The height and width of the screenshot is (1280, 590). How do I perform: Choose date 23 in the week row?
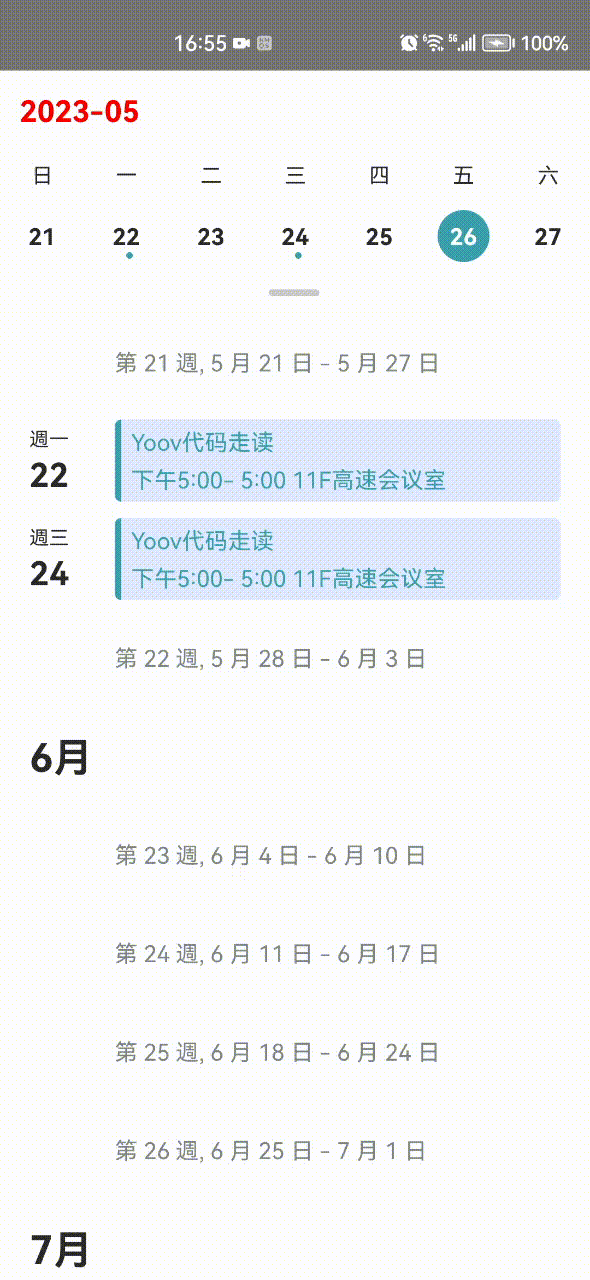tap(211, 237)
